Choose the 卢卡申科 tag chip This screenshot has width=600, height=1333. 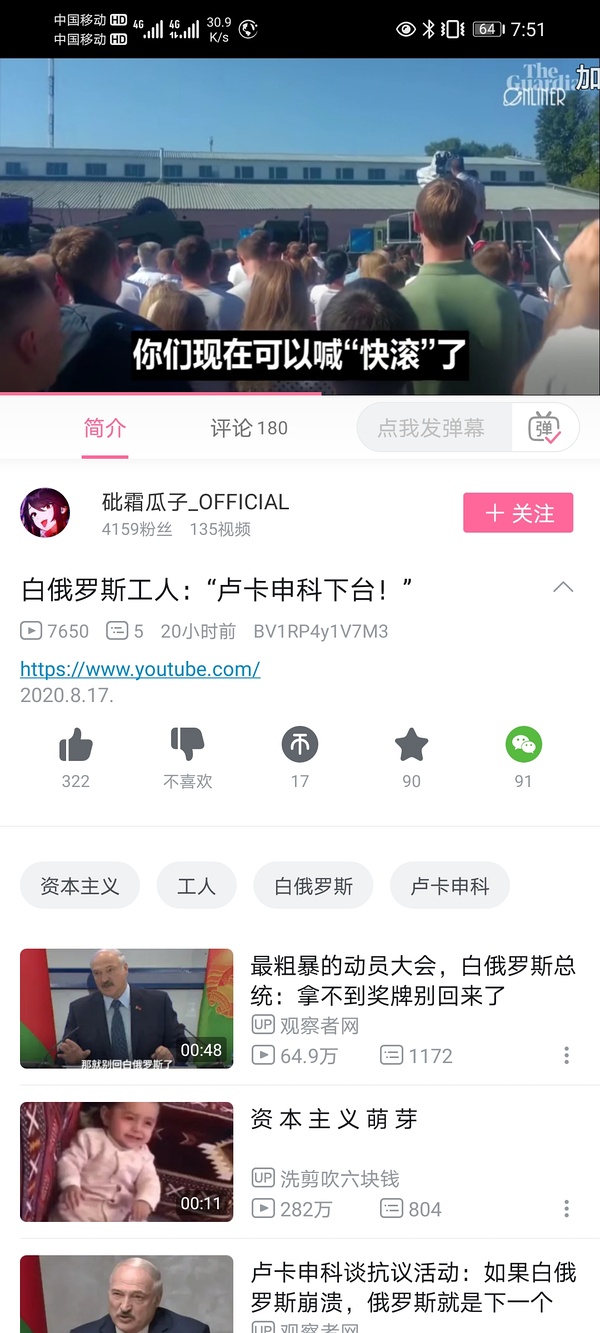(450, 886)
